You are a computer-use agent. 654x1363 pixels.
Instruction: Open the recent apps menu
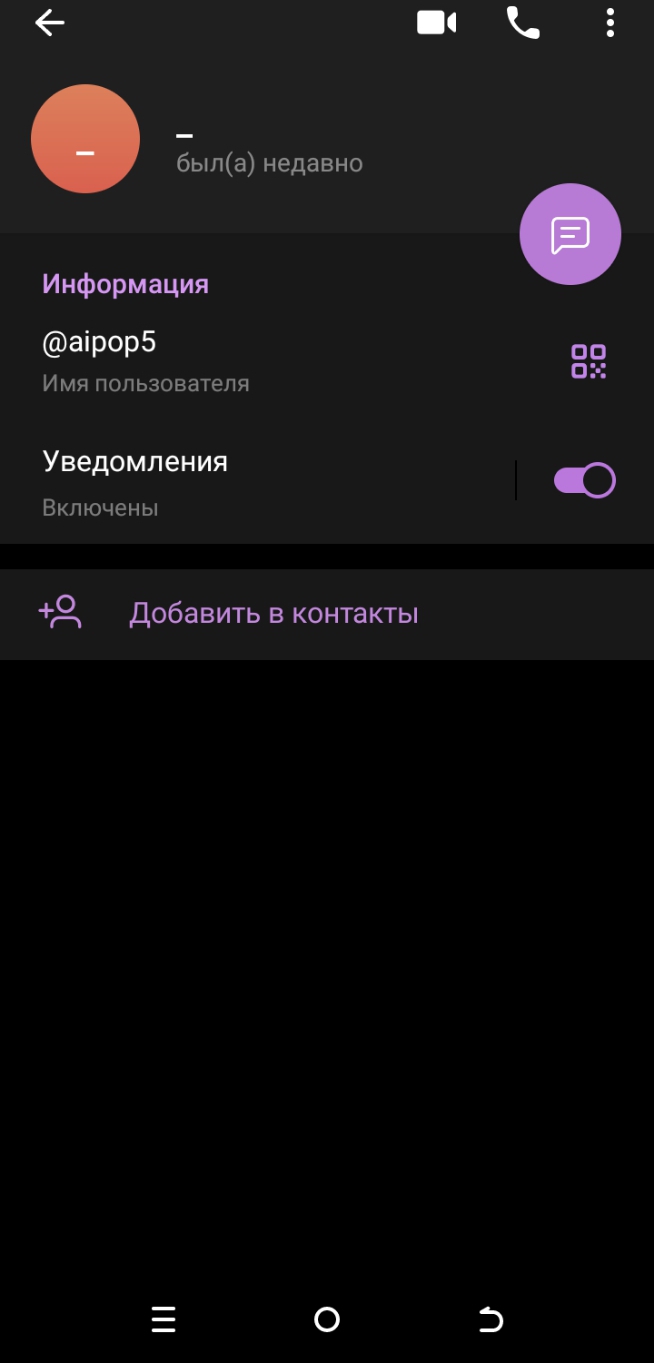164,1320
